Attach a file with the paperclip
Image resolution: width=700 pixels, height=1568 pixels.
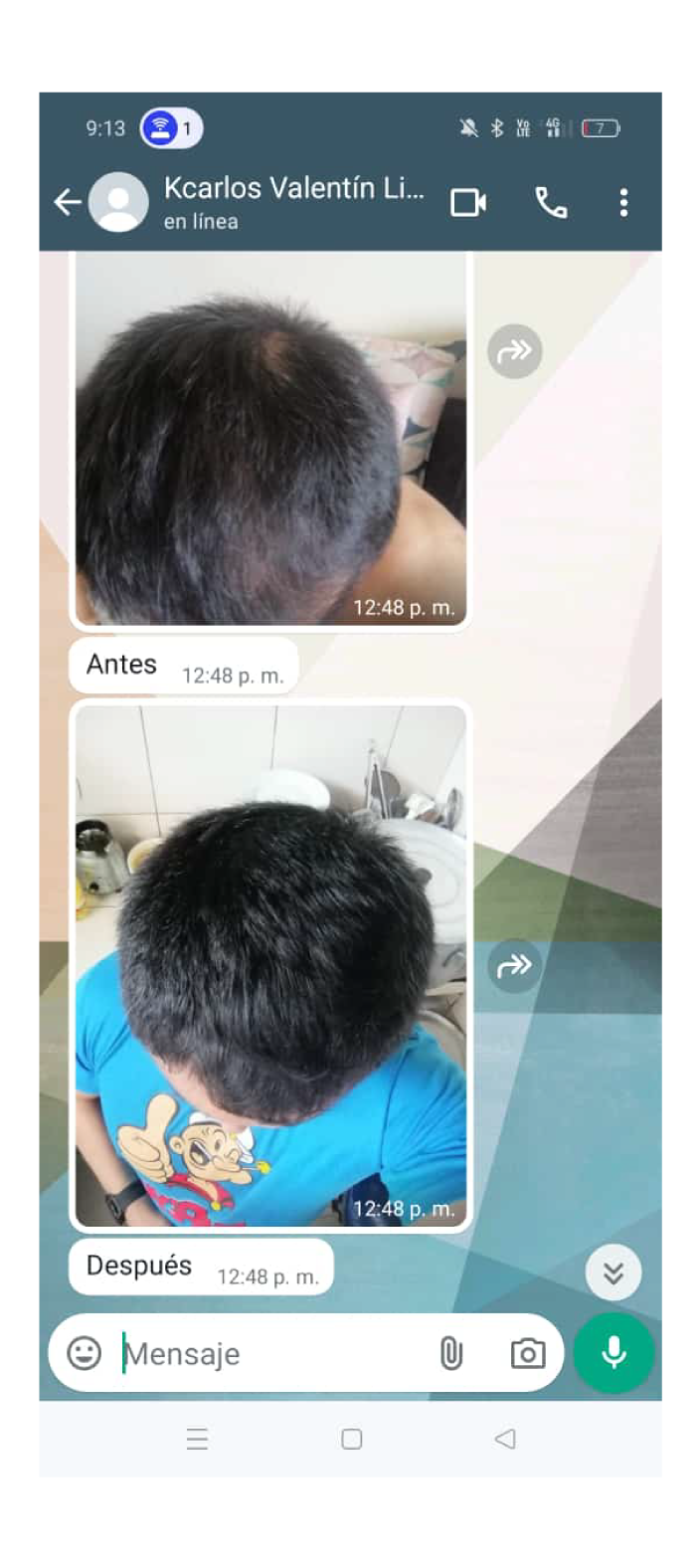click(450, 1354)
